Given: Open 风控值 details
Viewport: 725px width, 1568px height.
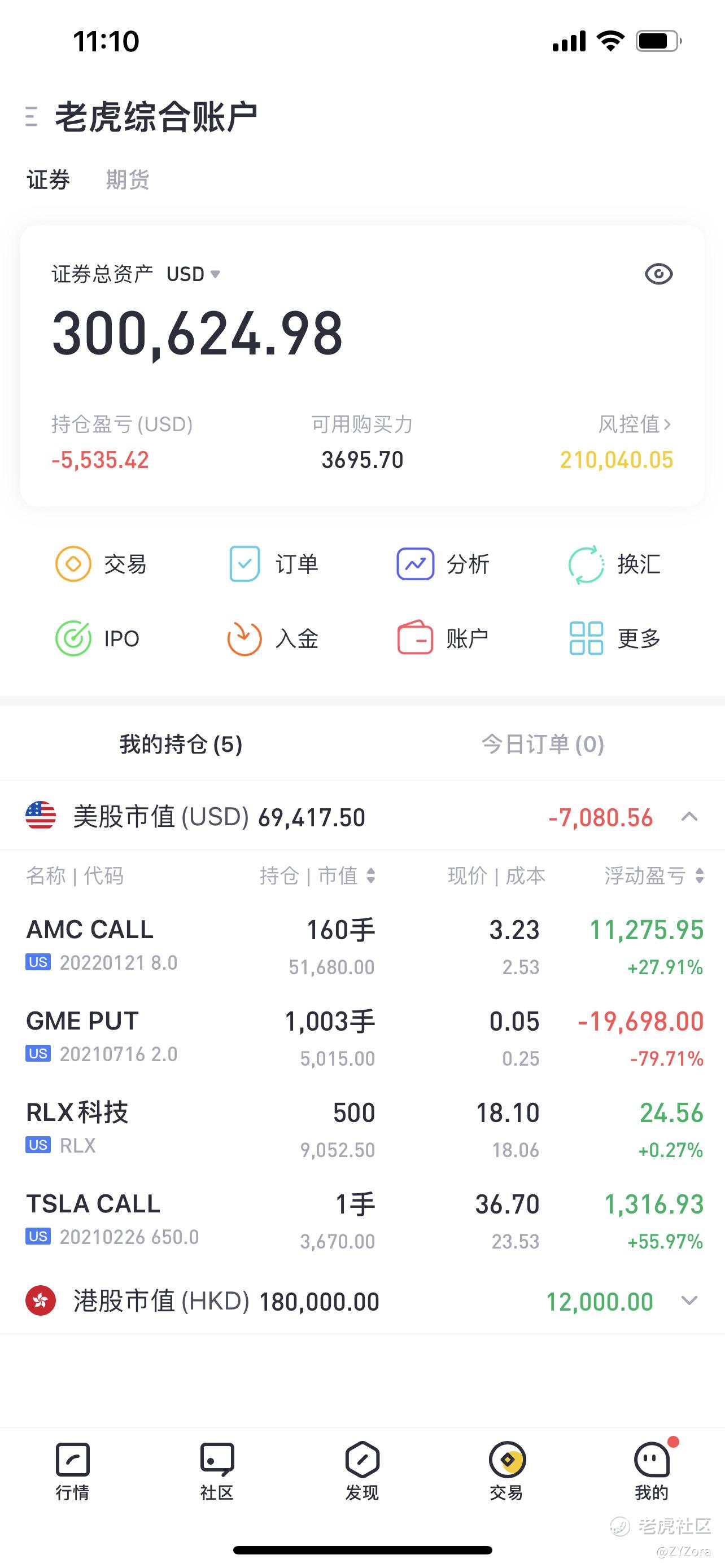Looking at the screenshot, I should tap(635, 424).
